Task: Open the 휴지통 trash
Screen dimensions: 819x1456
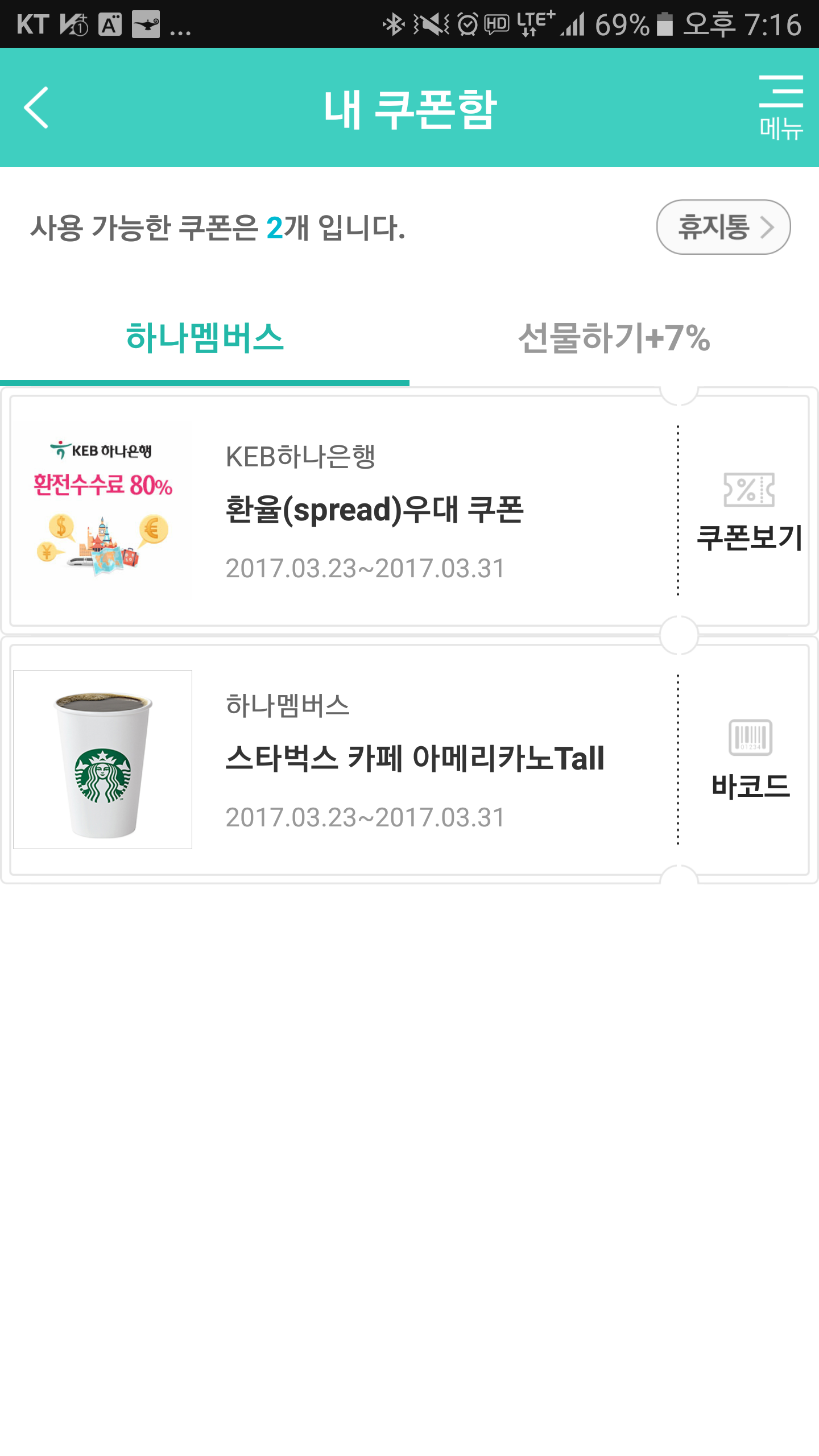Action: click(723, 227)
